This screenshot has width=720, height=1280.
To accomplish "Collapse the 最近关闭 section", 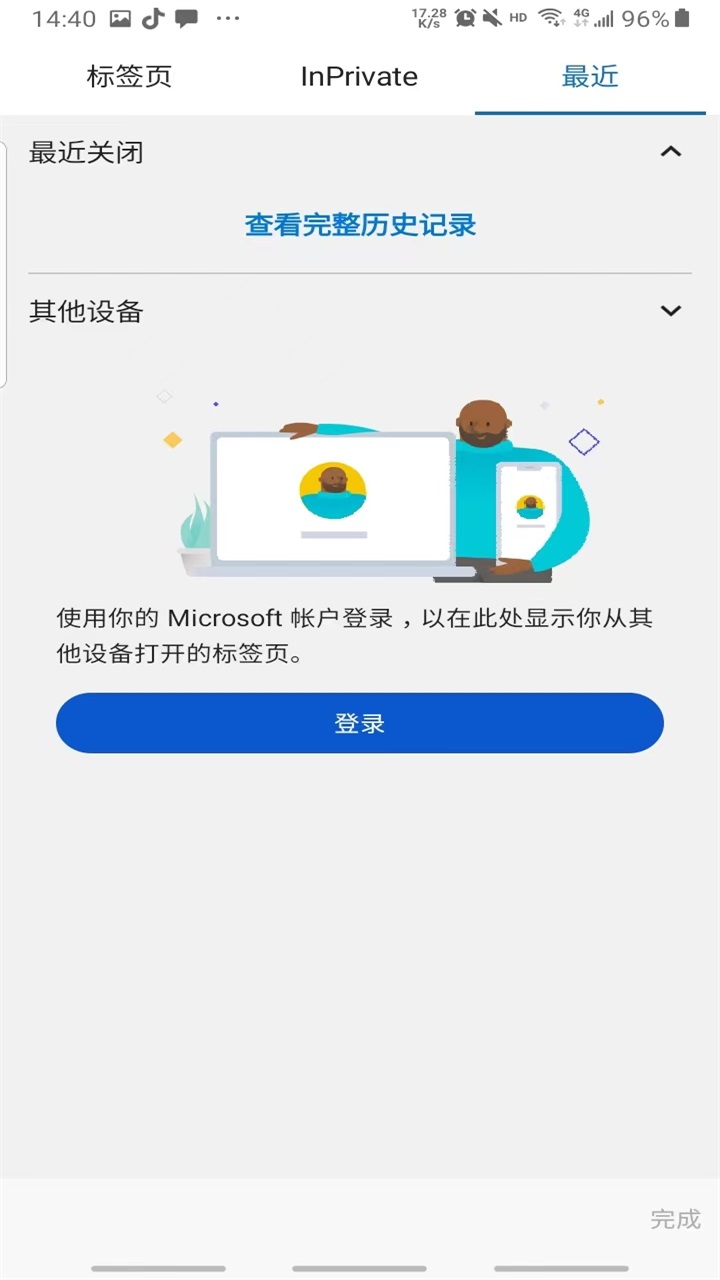I will (x=670, y=152).
